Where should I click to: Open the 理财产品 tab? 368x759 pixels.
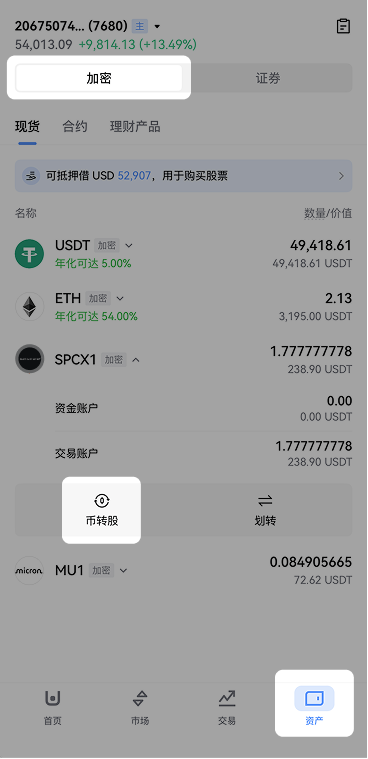pyautogui.click(x=135, y=127)
